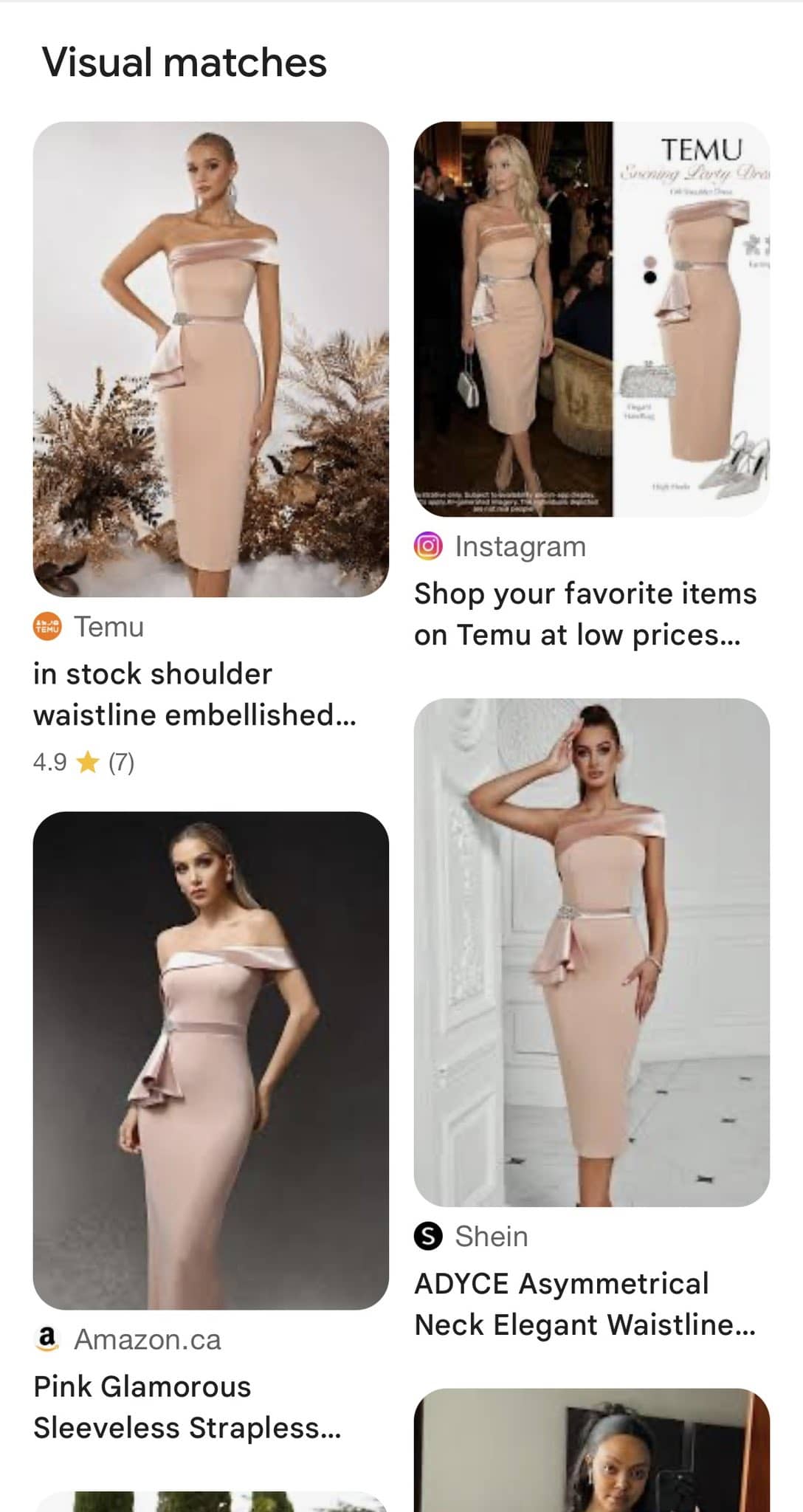Open the partially visible selfie result below Shein
Viewport: 803px width, 1512px height.
(592, 1450)
